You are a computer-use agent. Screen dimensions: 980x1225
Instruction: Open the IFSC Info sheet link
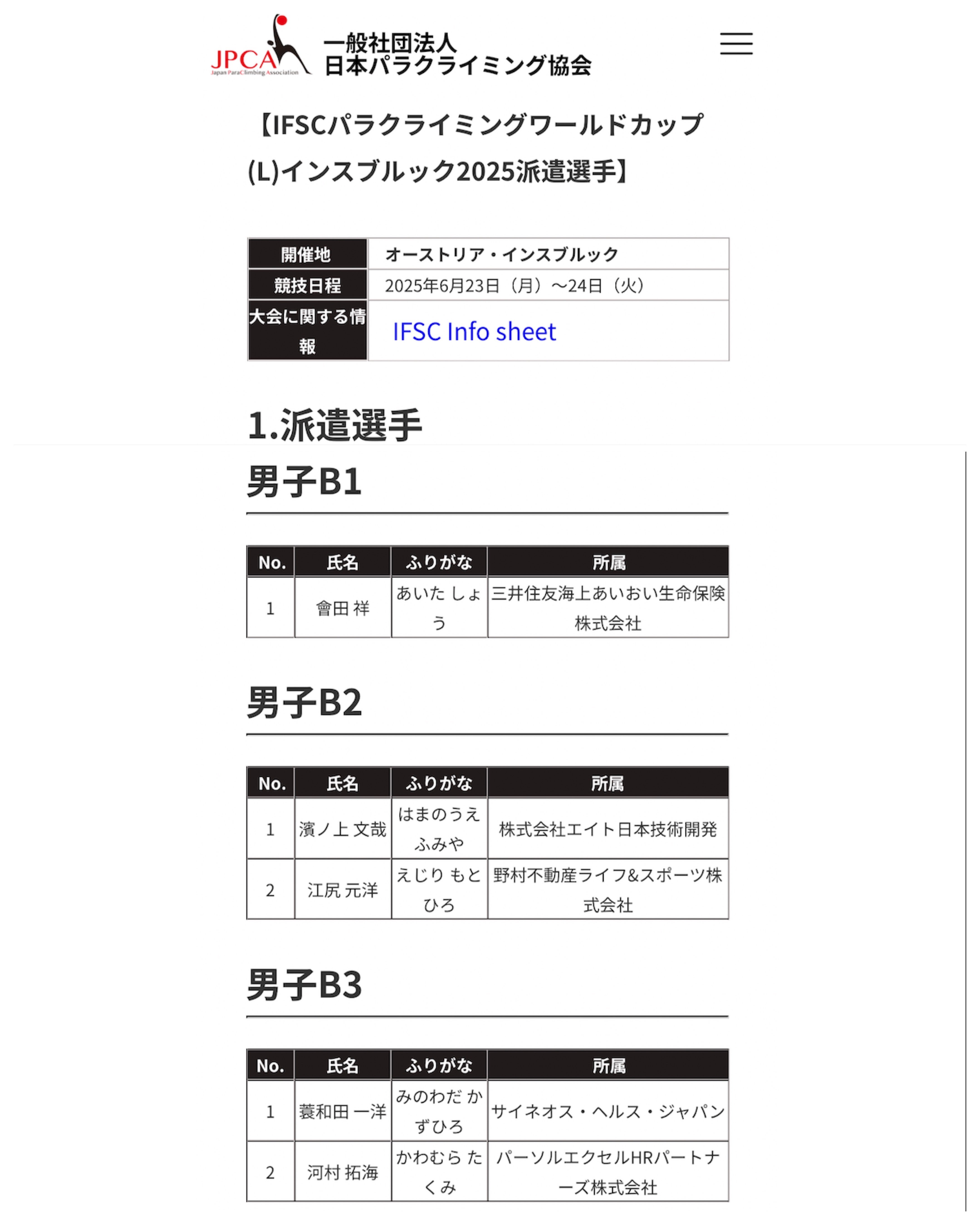[474, 332]
